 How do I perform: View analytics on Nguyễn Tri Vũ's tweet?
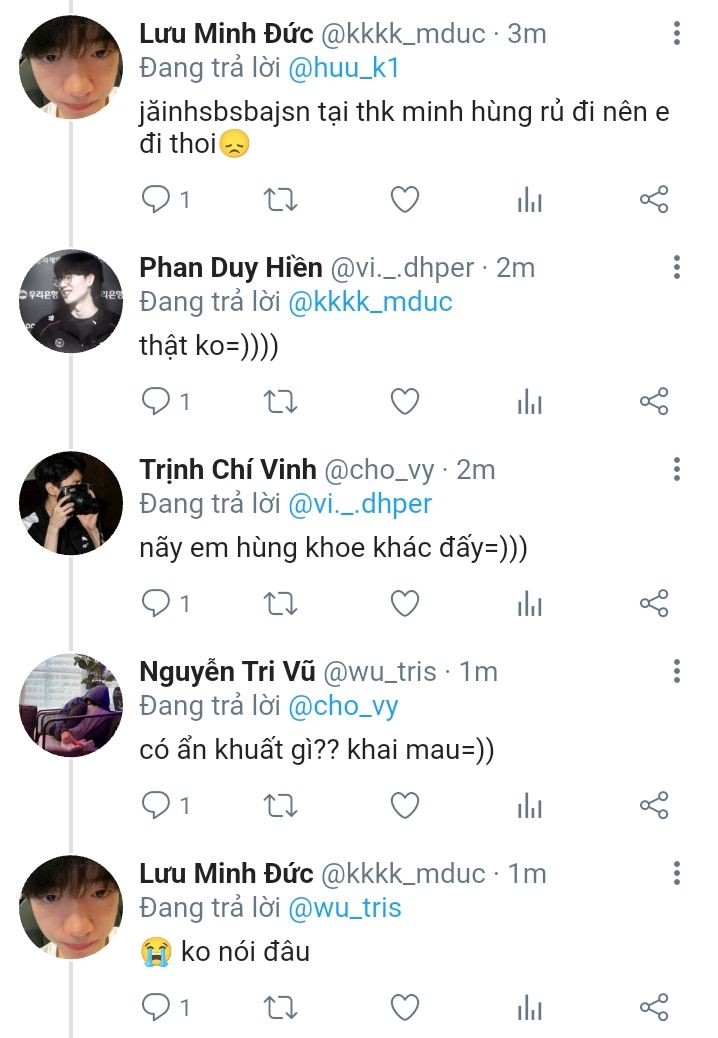529,806
